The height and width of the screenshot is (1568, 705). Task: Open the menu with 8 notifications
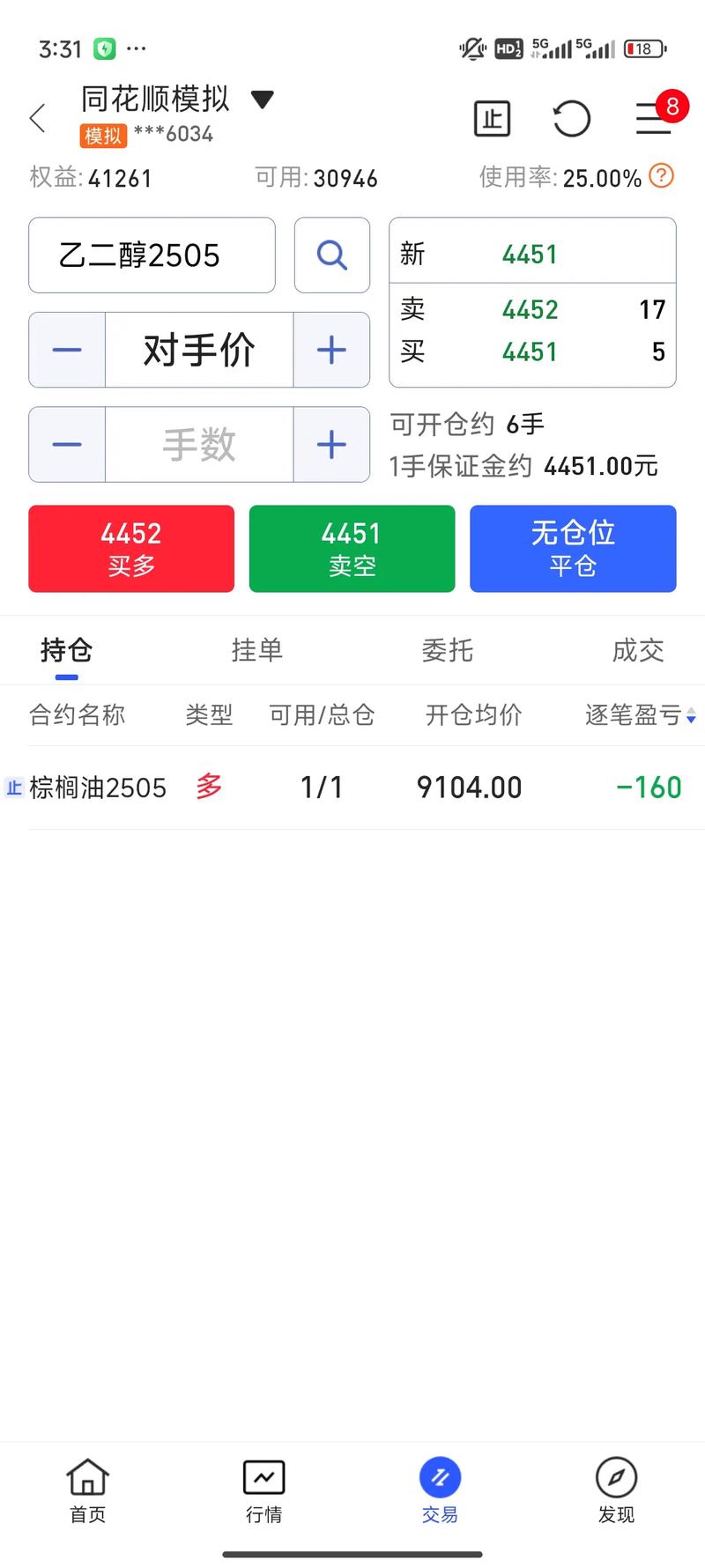tap(653, 122)
